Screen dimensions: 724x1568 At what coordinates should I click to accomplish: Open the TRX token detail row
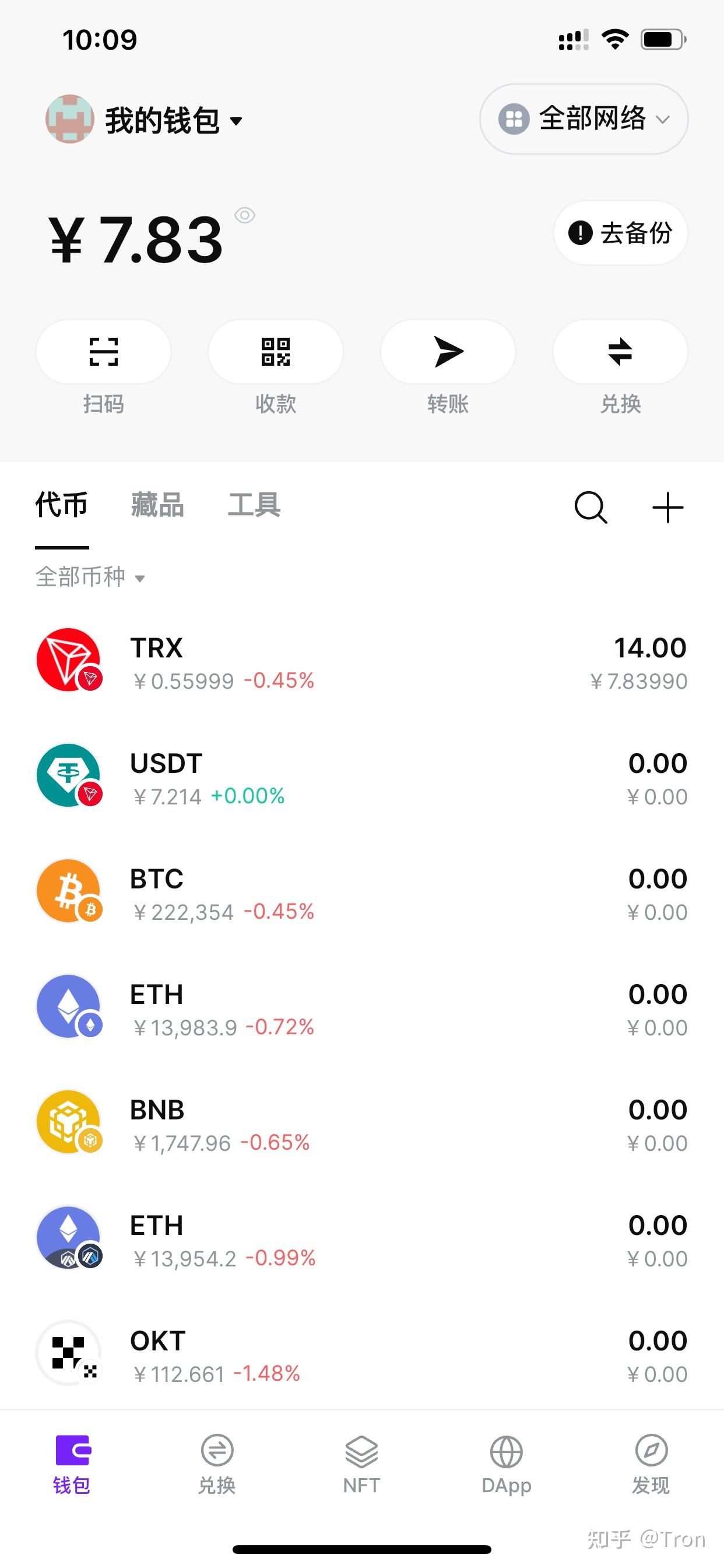coord(362,661)
